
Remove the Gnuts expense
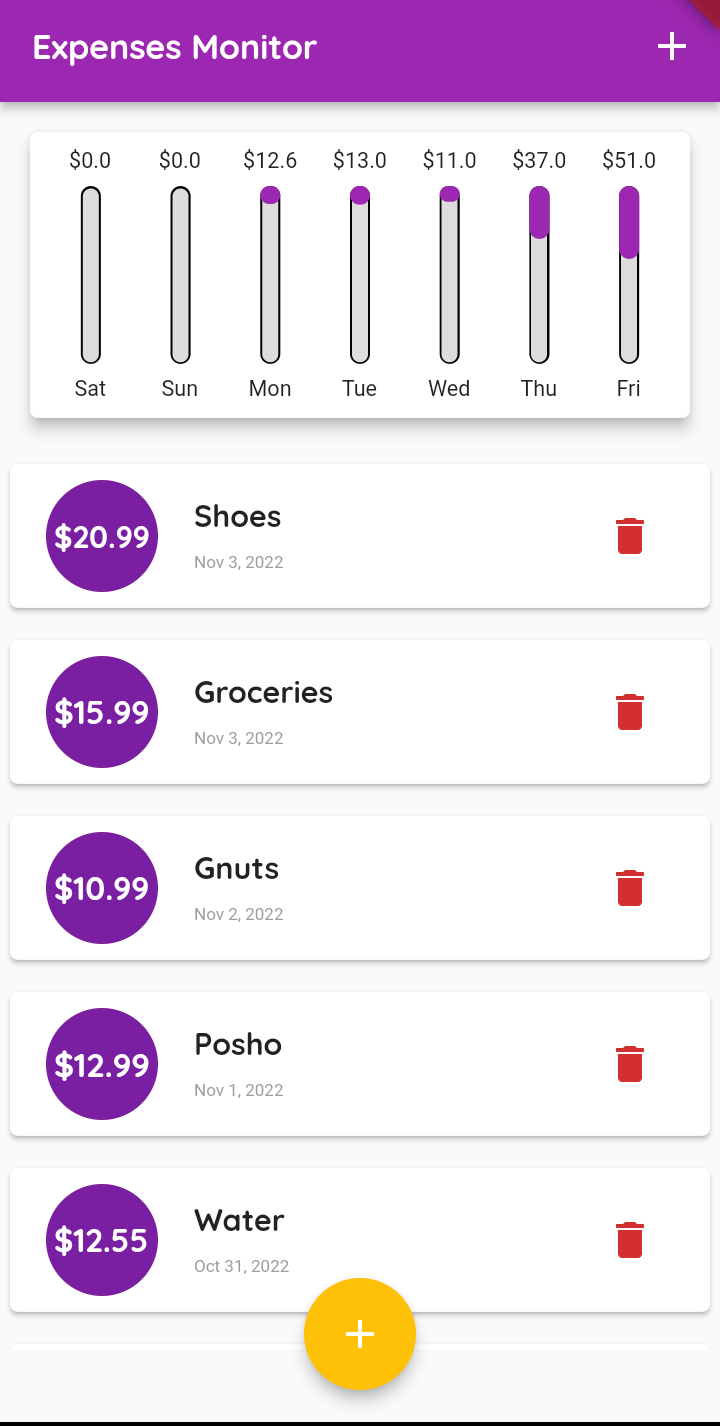pyautogui.click(x=630, y=888)
